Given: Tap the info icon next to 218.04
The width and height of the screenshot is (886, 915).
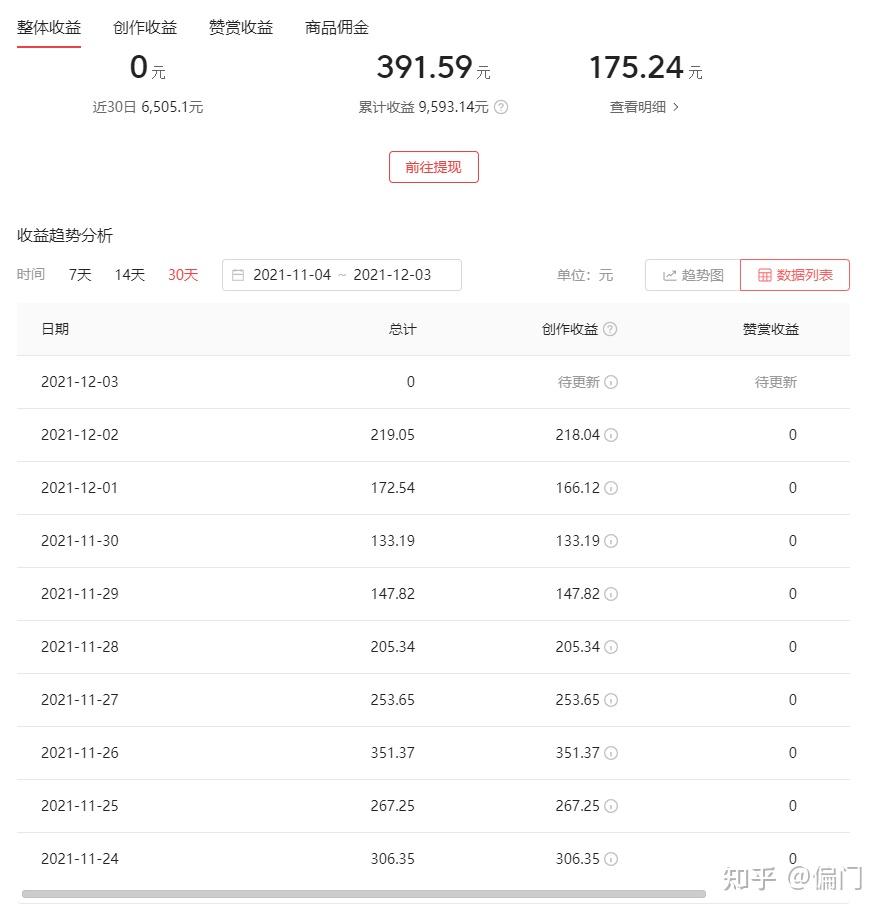Looking at the screenshot, I should click(x=611, y=435).
